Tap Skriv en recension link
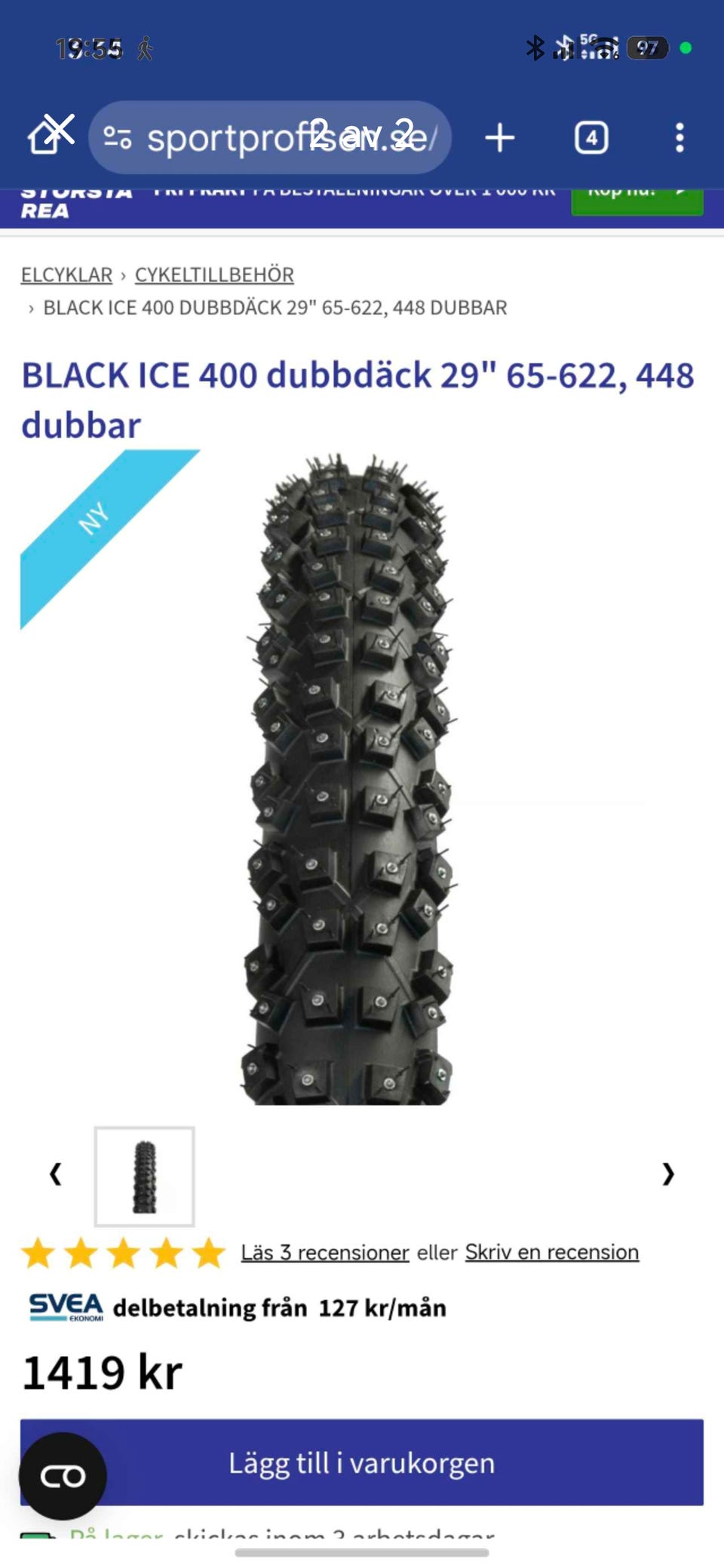 click(x=551, y=1252)
